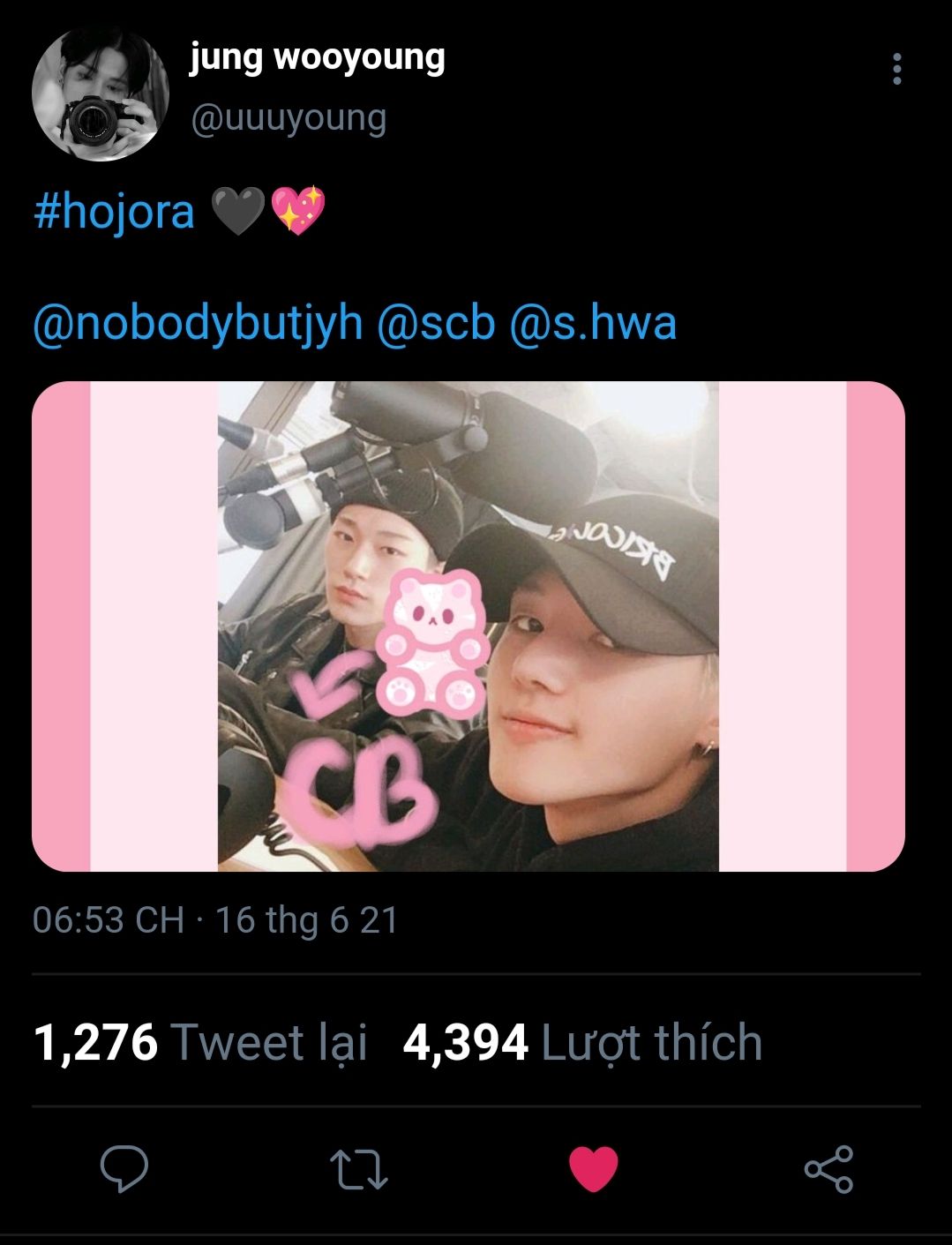Reply to this tweet
952x1245 pixels.
coord(124,1168)
